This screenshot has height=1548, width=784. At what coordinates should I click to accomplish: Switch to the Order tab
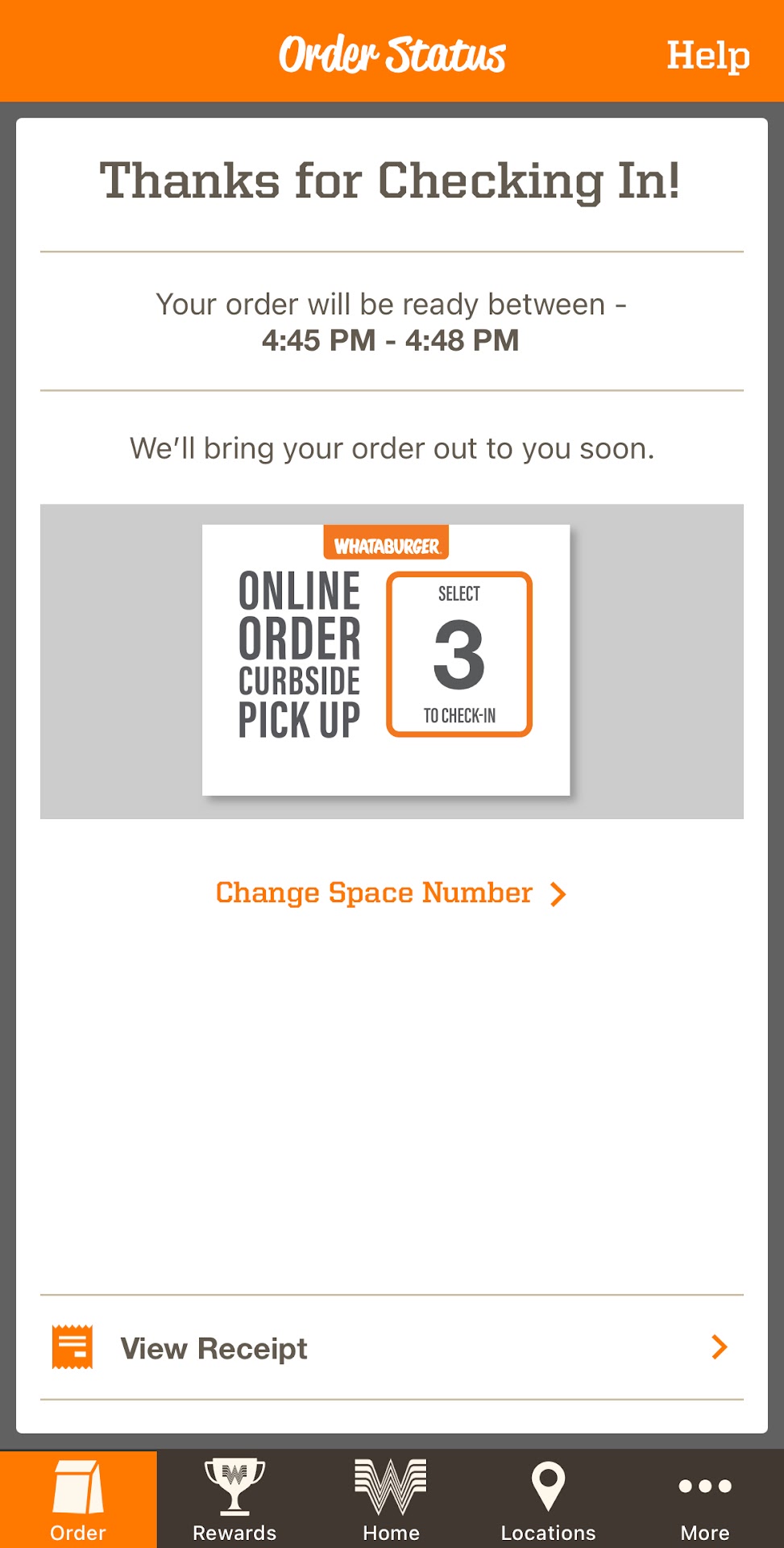pos(78,1500)
